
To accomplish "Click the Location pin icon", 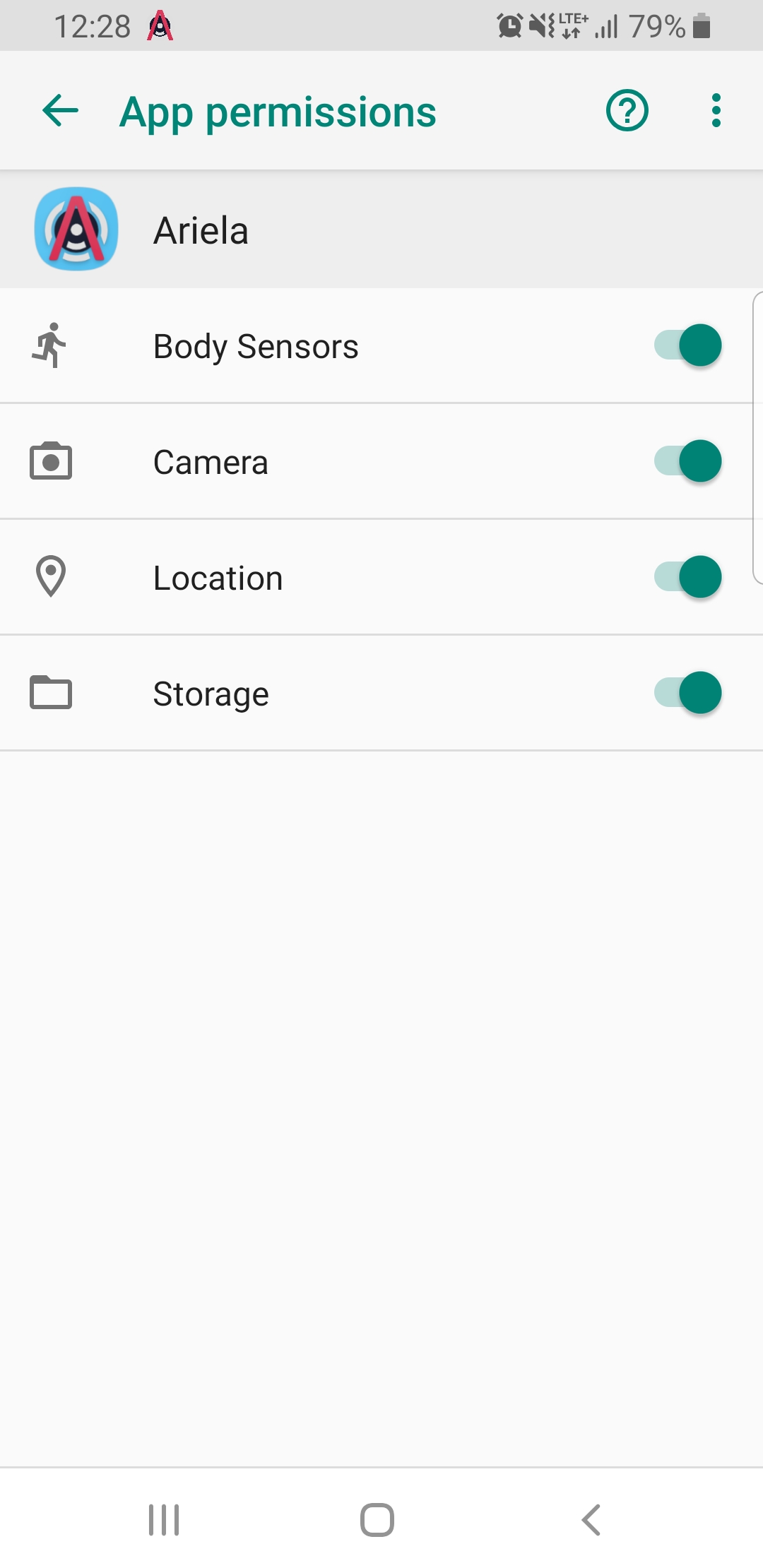I will pyautogui.click(x=51, y=576).
